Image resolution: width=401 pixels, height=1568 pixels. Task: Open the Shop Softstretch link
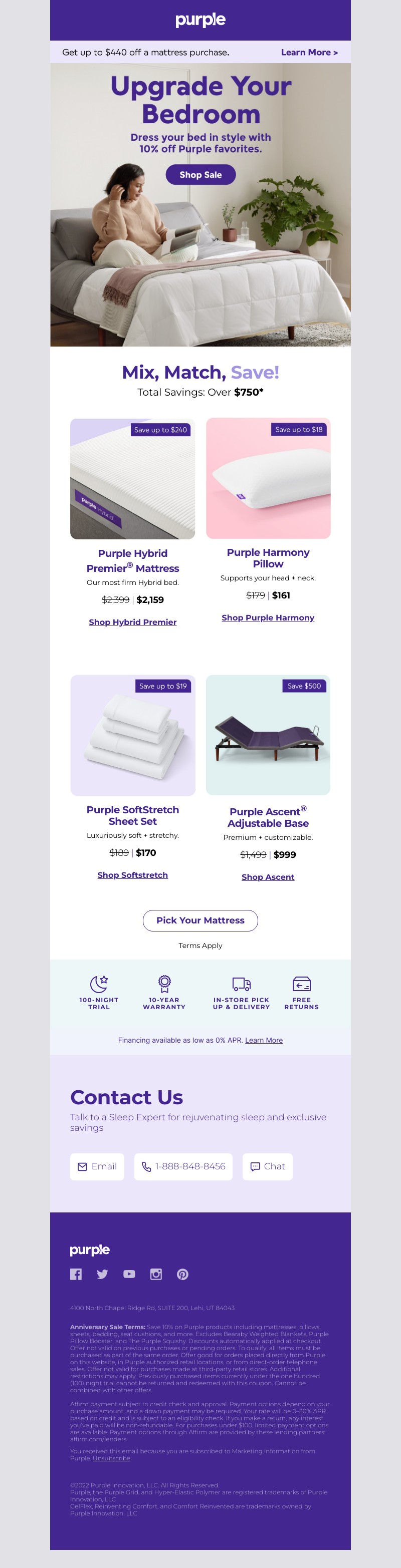(x=133, y=875)
